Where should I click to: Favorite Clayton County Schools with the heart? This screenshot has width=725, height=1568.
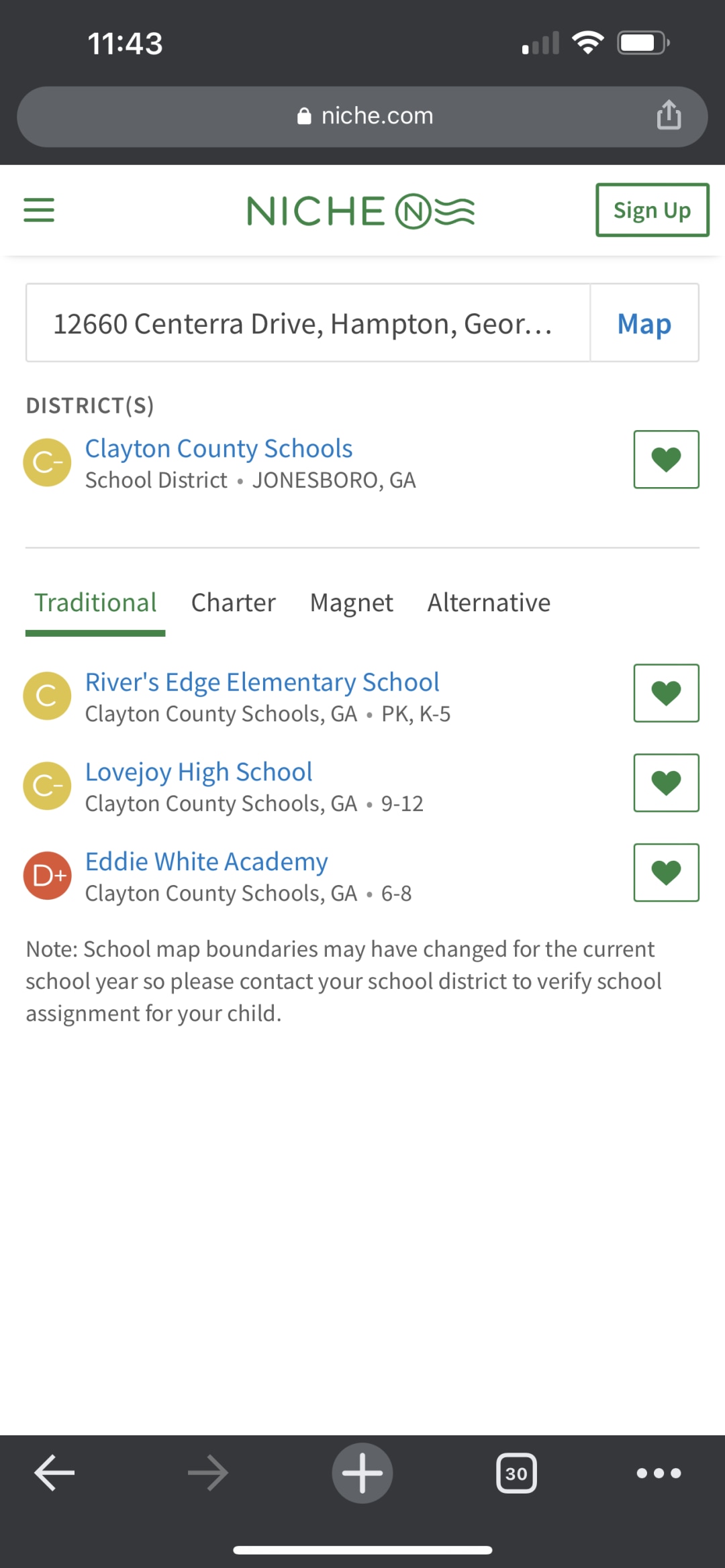667,460
